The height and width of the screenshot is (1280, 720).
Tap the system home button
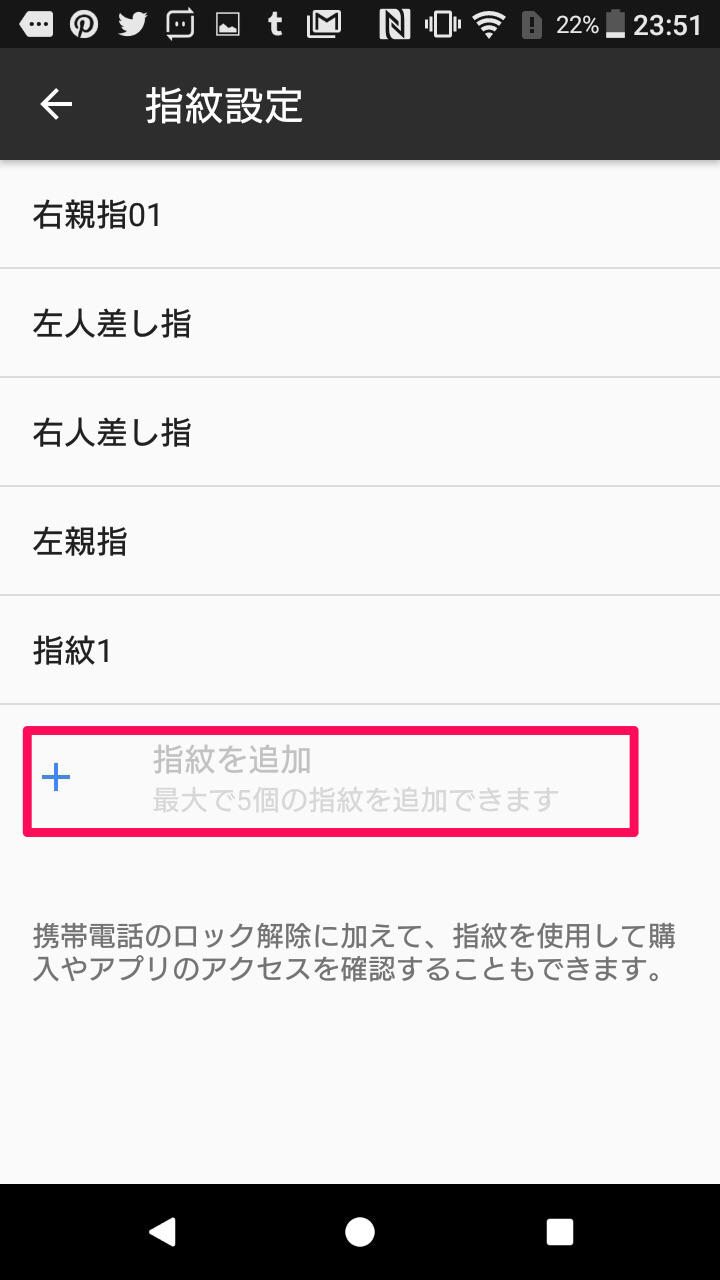360,1231
